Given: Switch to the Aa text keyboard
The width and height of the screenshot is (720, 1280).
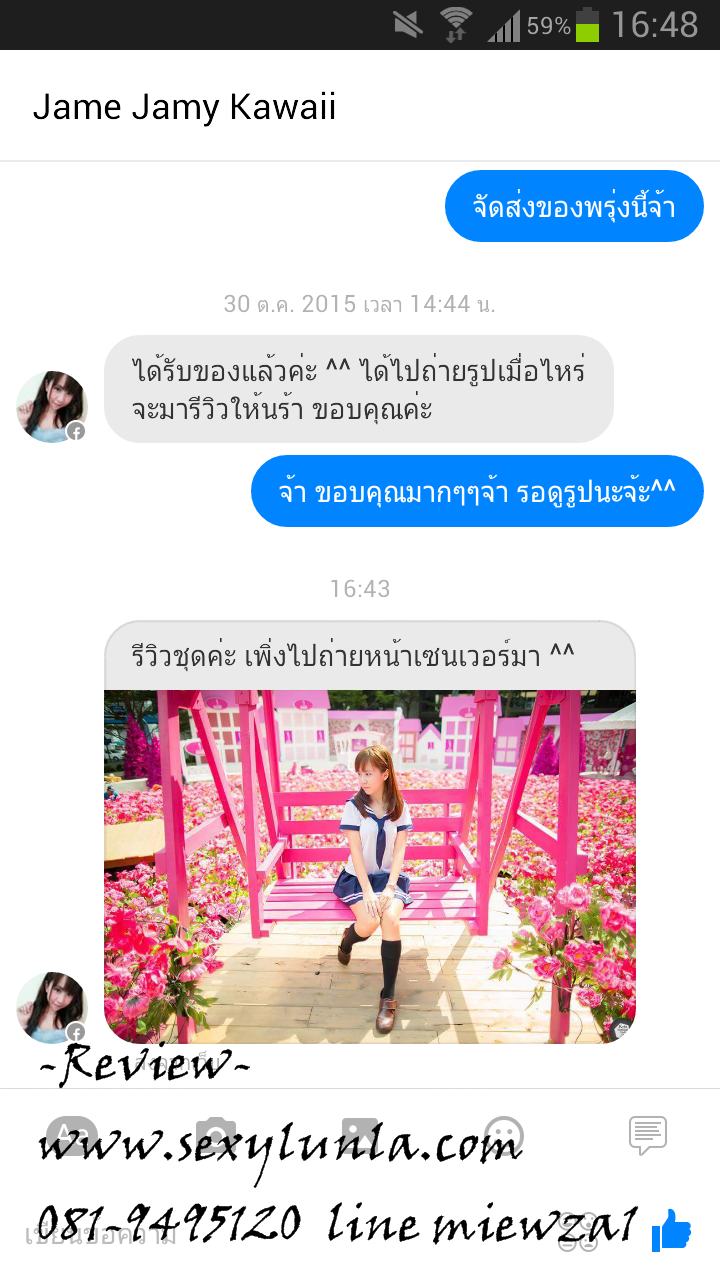Looking at the screenshot, I should click(x=71, y=1136).
